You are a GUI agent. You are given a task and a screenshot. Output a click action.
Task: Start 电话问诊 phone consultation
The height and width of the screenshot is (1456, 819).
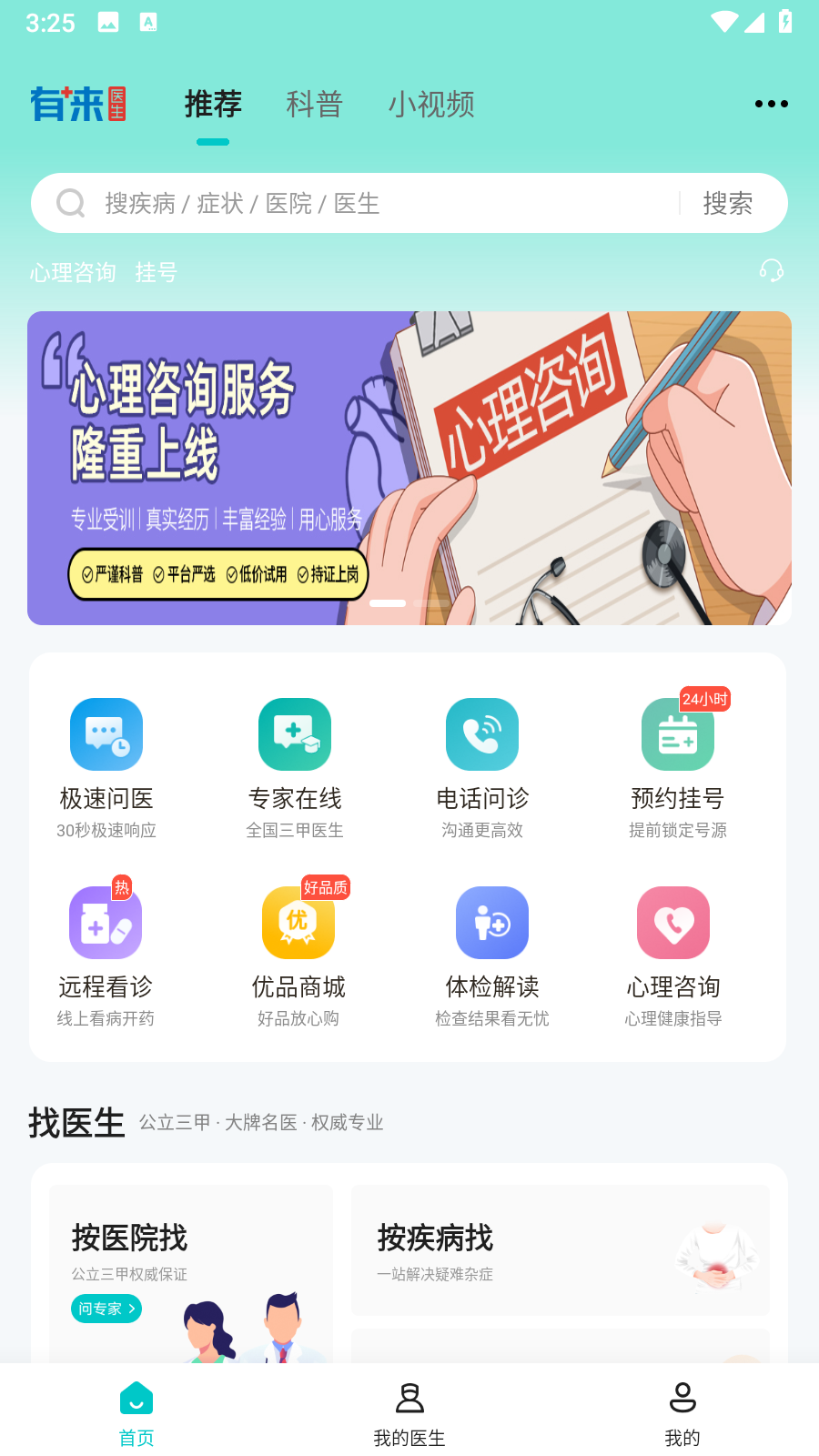pyautogui.click(x=482, y=764)
